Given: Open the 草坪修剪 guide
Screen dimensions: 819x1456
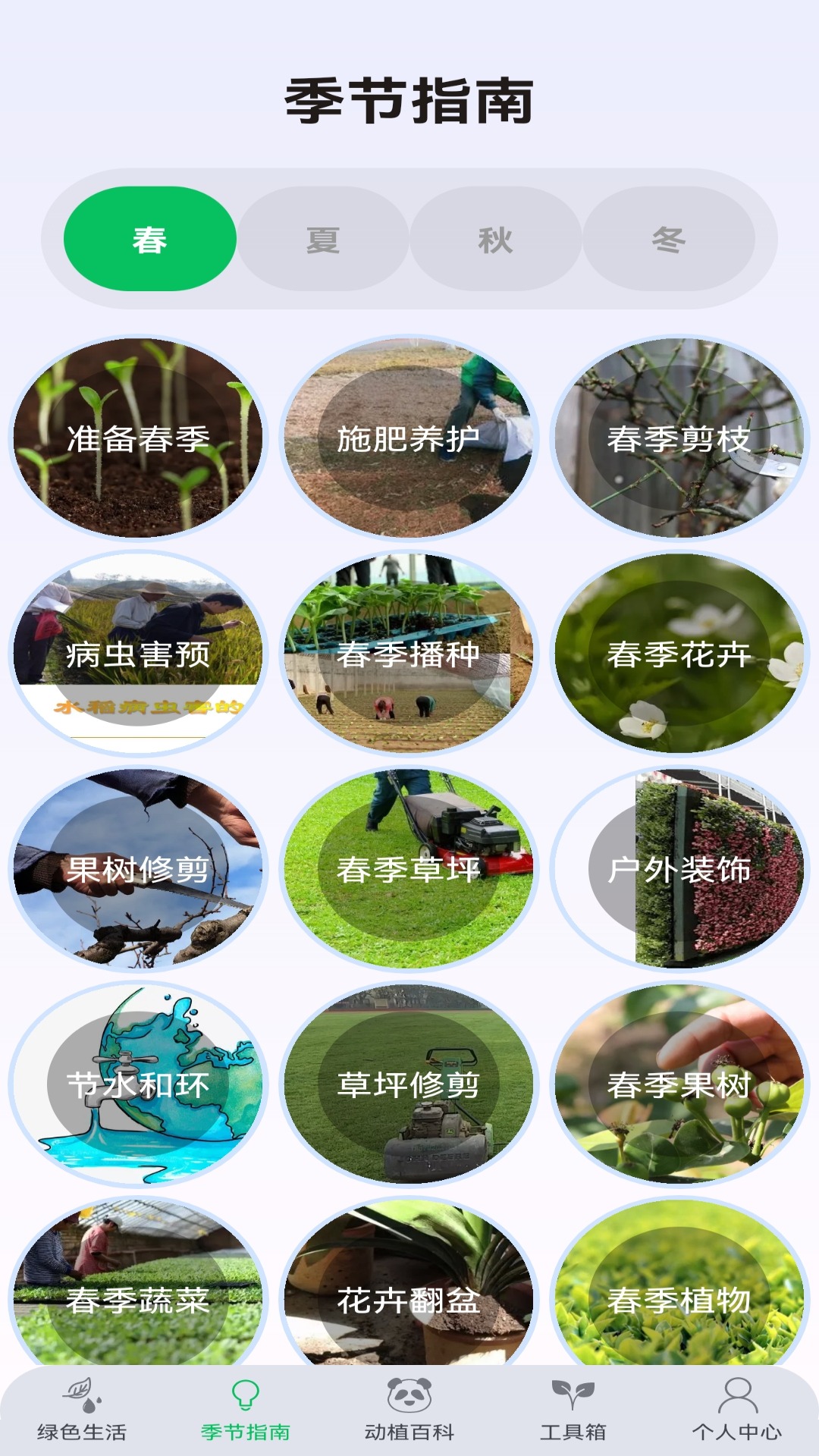Looking at the screenshot, I should [408, 1084].
